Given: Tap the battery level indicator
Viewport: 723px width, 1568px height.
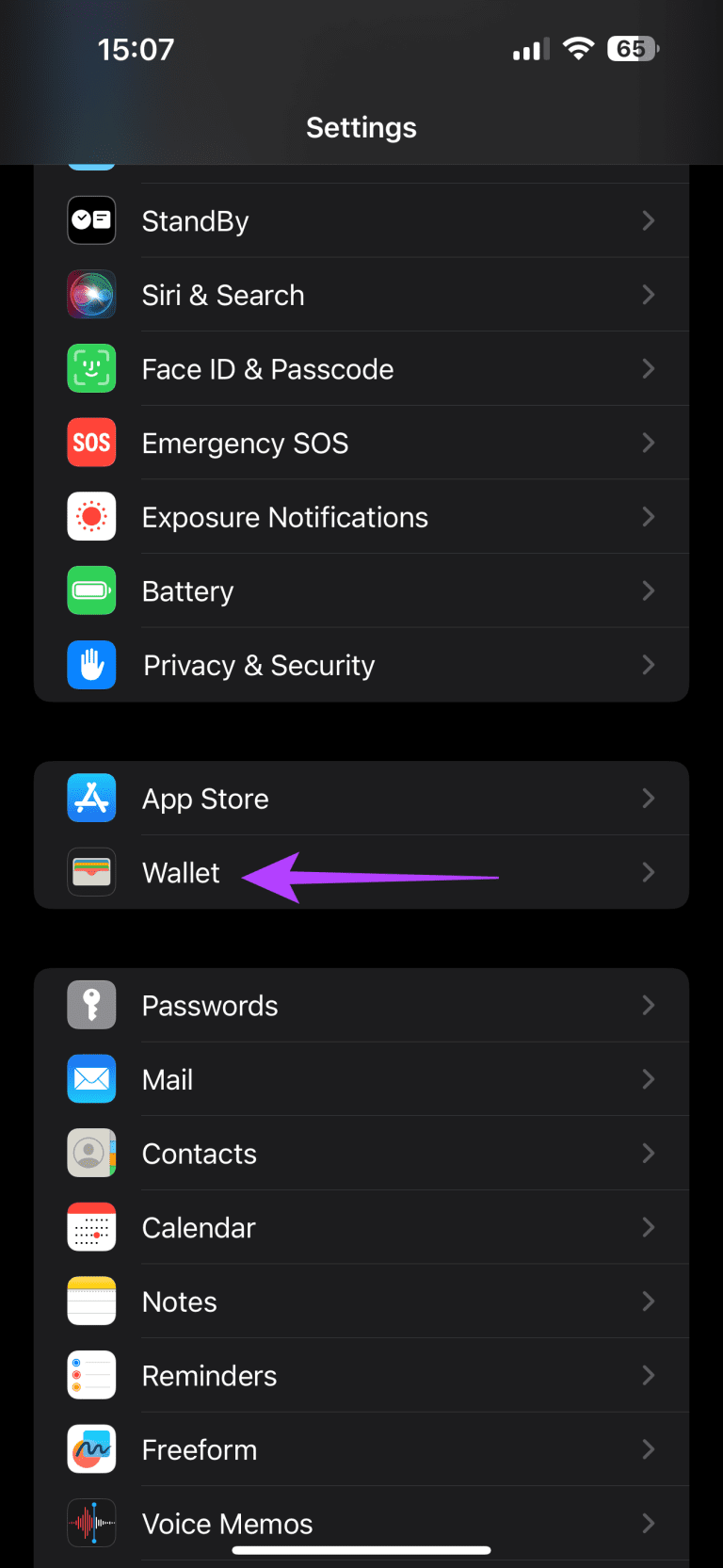Looking at the screenshot, I should [x=632, y=48].
